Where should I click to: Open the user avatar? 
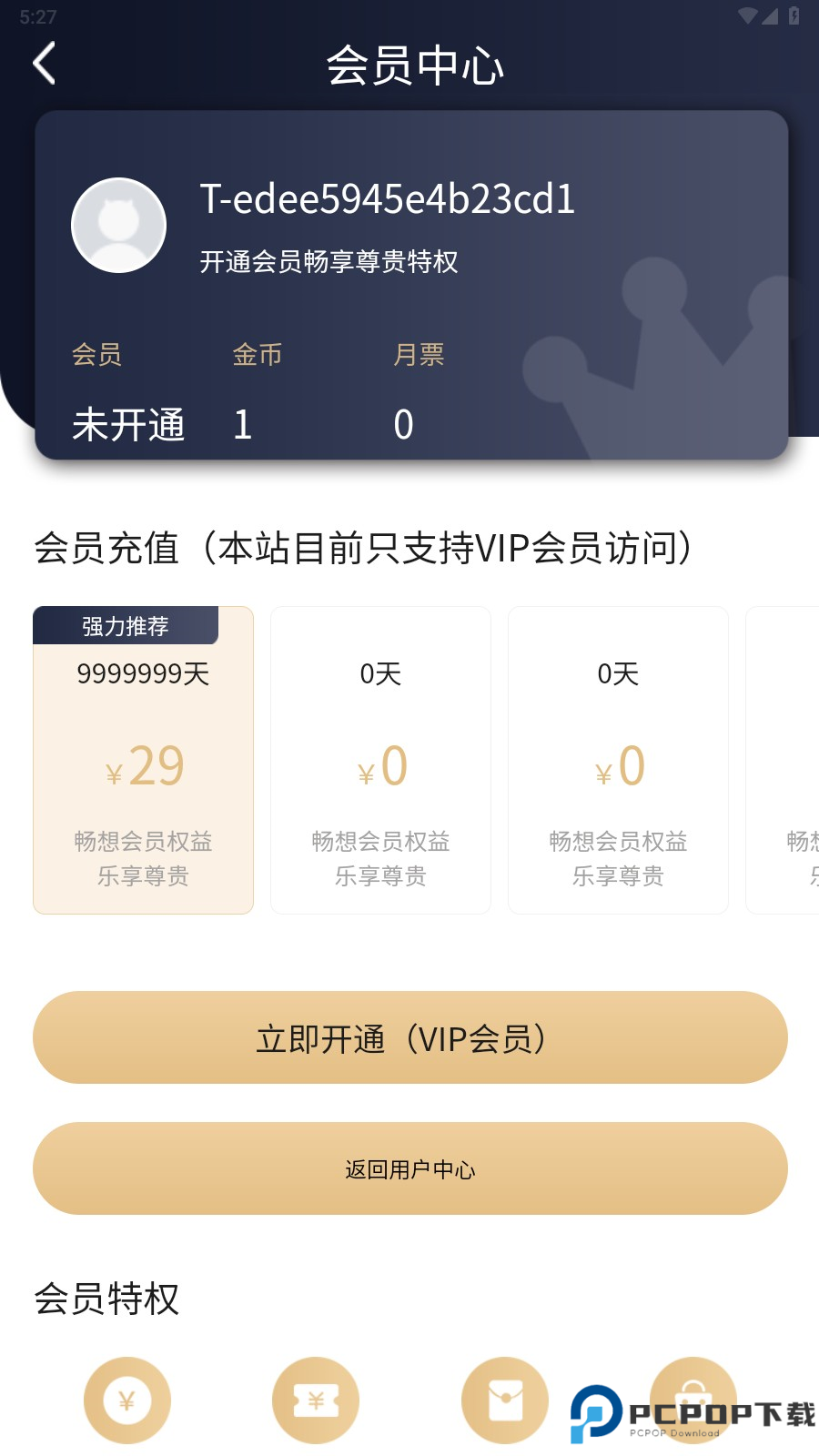tap(118, 225)
